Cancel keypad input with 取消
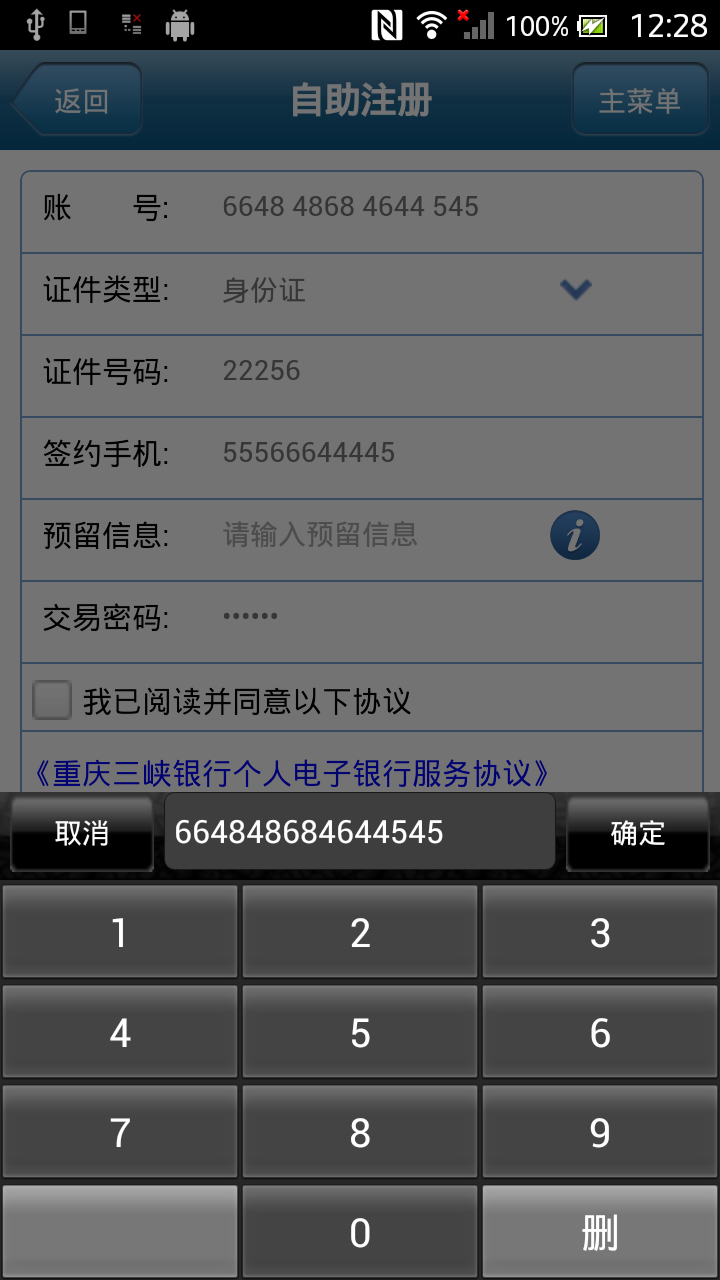 [82, 833]
